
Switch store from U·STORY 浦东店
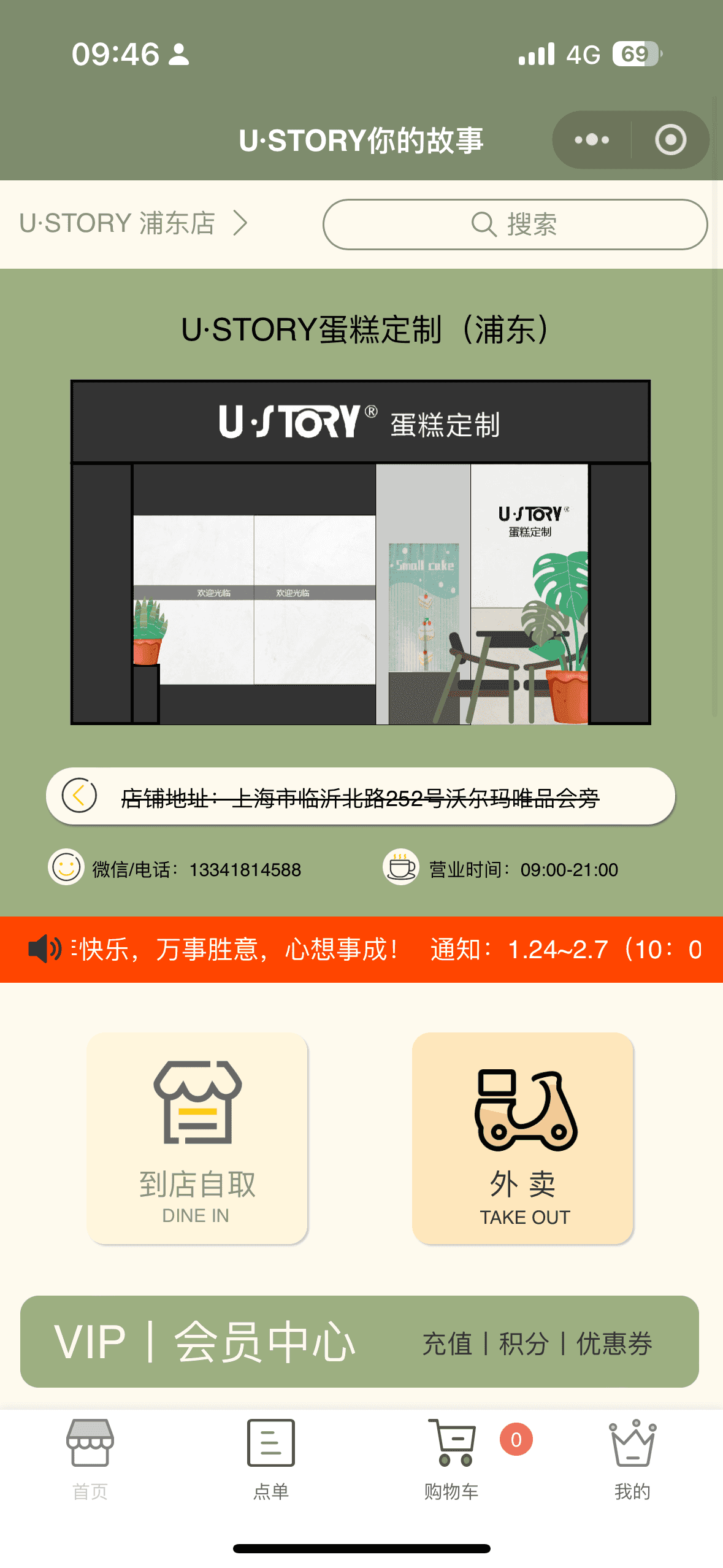tap(133, 223)
